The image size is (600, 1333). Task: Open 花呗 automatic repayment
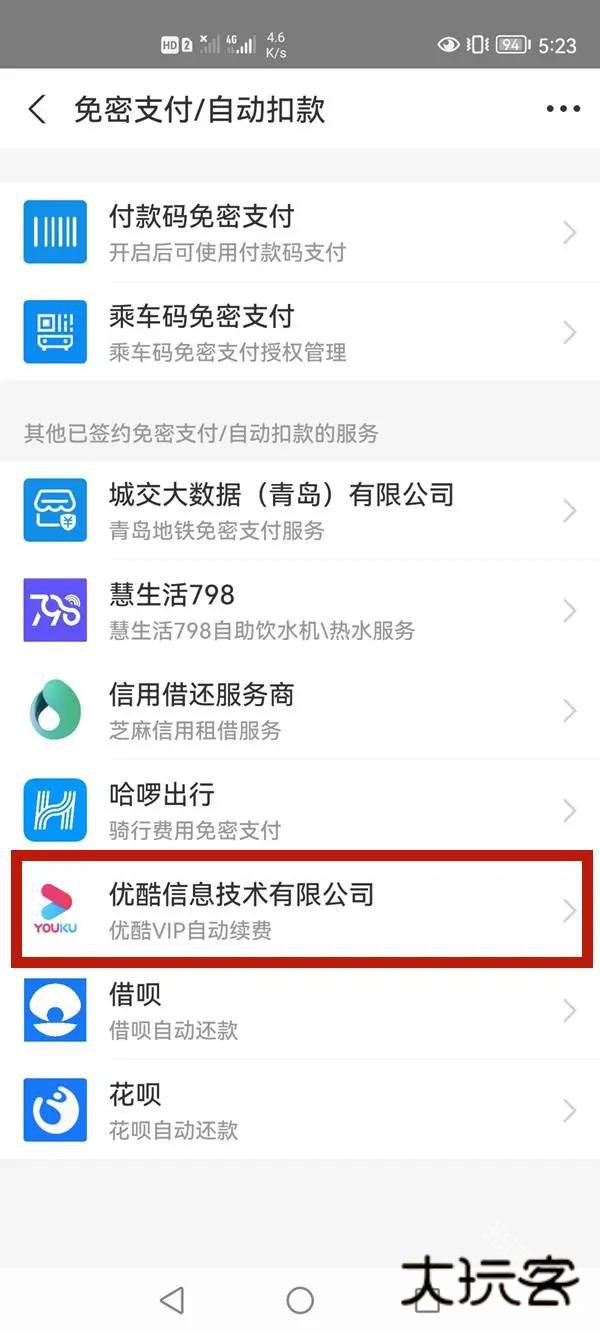pos(300,1110)
